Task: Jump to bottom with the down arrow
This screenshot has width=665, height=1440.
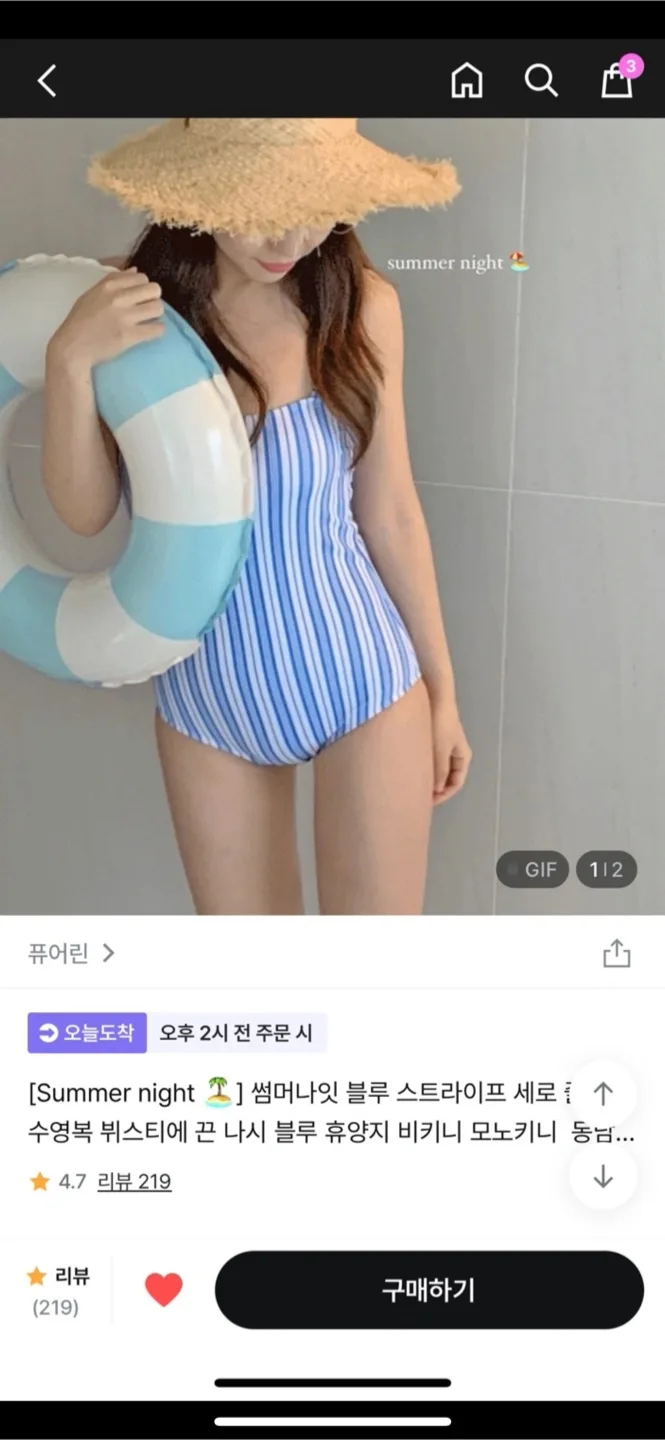Action: tap(603, 1177)
